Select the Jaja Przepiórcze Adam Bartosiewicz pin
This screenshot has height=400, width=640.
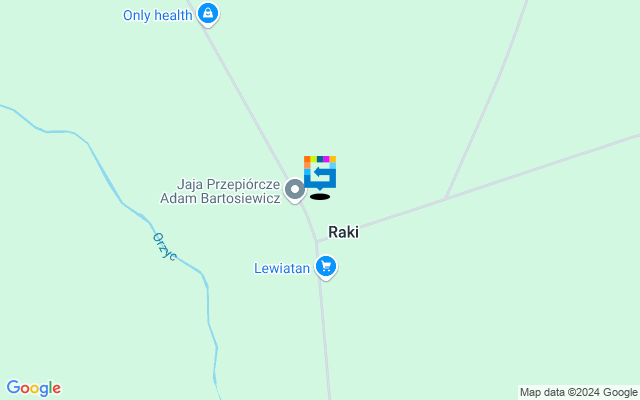295,189
